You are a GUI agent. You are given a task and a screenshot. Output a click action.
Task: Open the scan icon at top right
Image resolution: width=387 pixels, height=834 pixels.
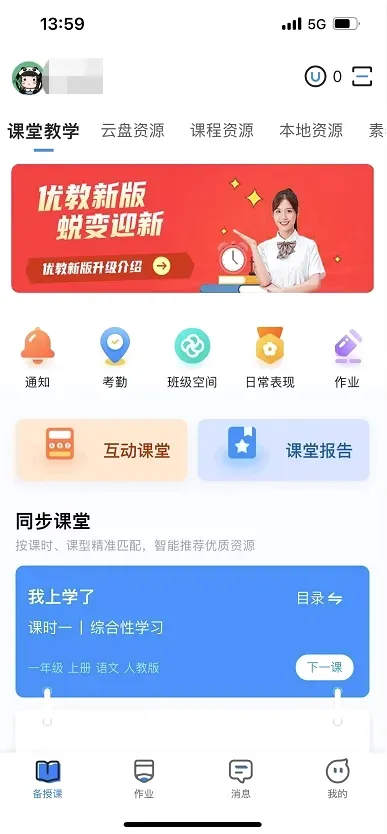362,77
